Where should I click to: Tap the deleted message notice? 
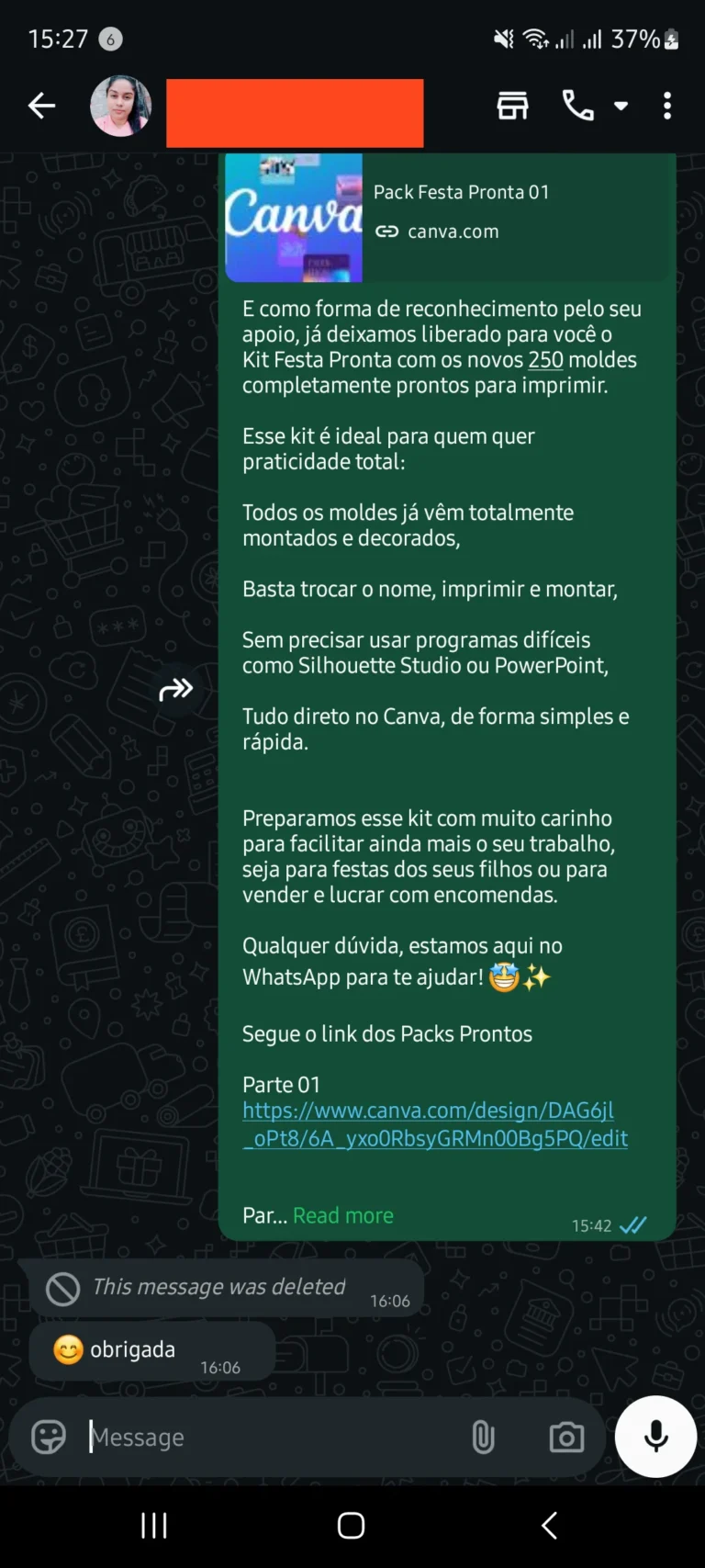coord(220,1286)
